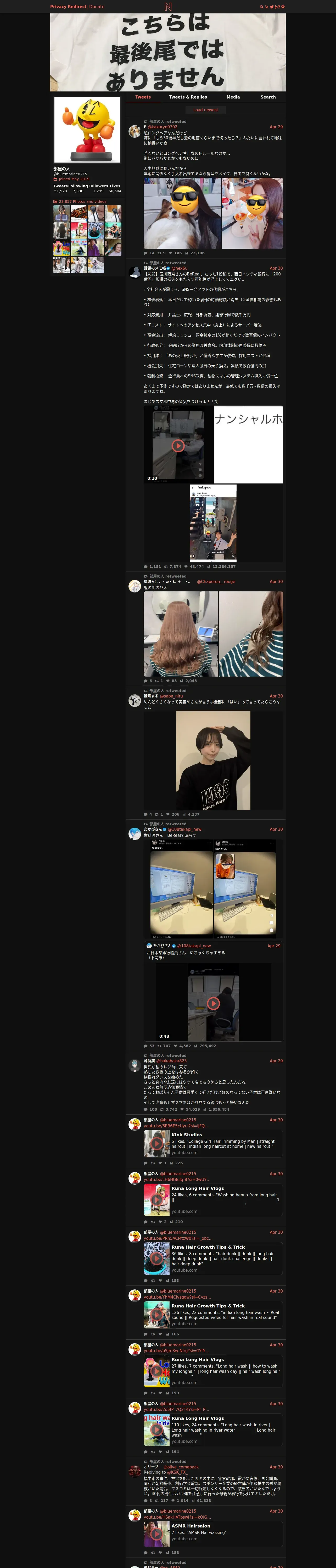Open the settings gear icon
The width and height of the screenshot is (336, 1568).
(282, 7)
